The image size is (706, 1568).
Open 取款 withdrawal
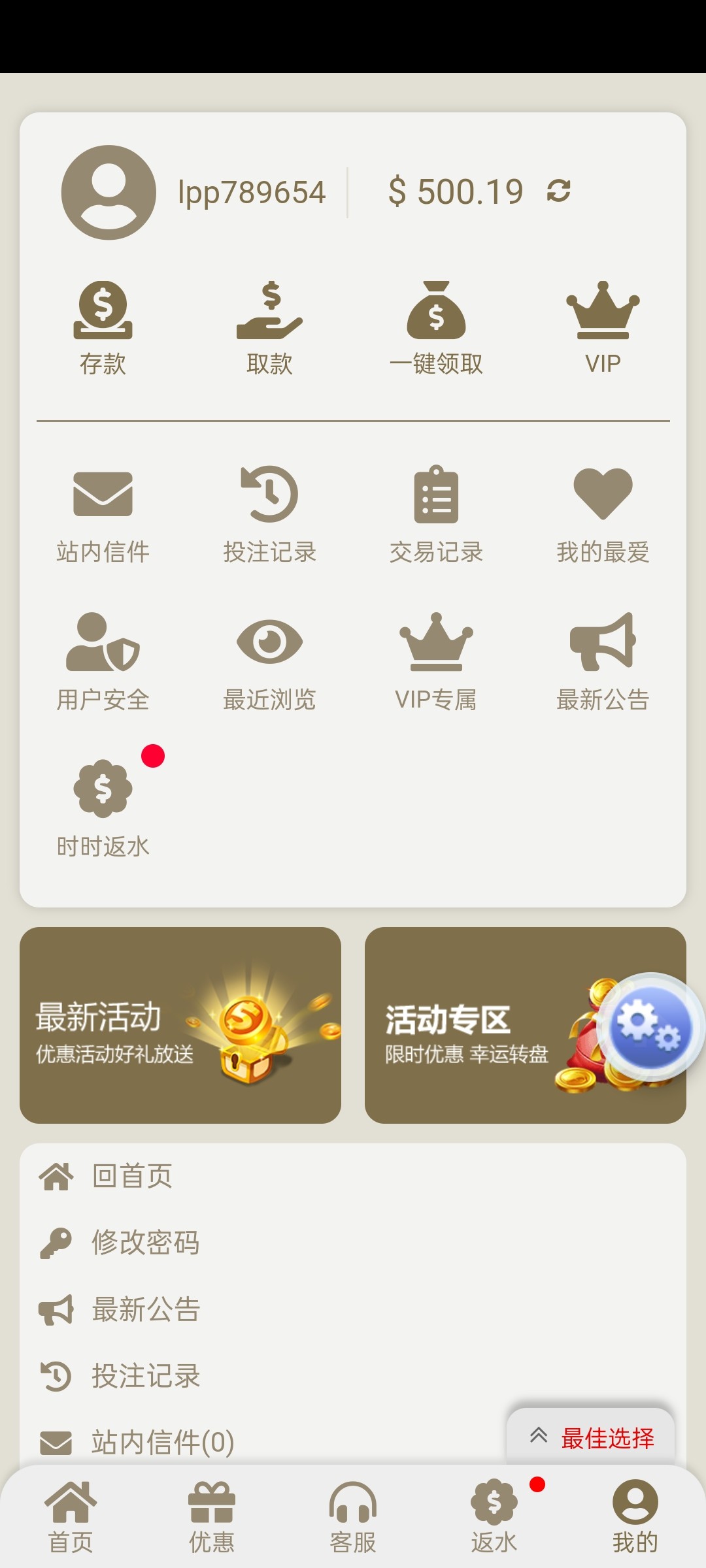(269, 328)
